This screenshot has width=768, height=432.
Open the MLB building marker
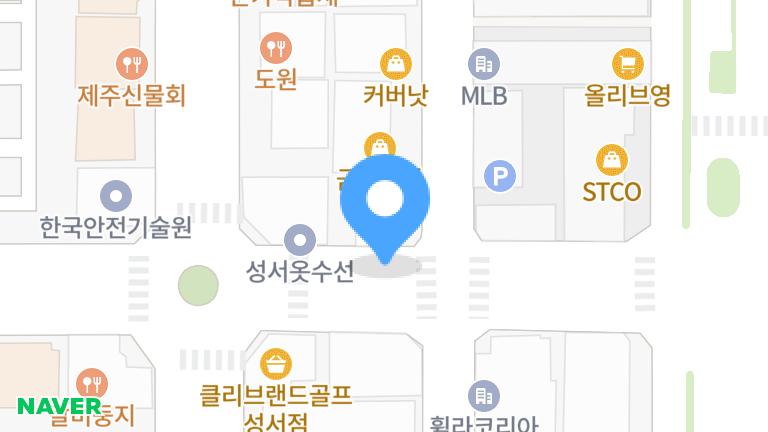484,64
